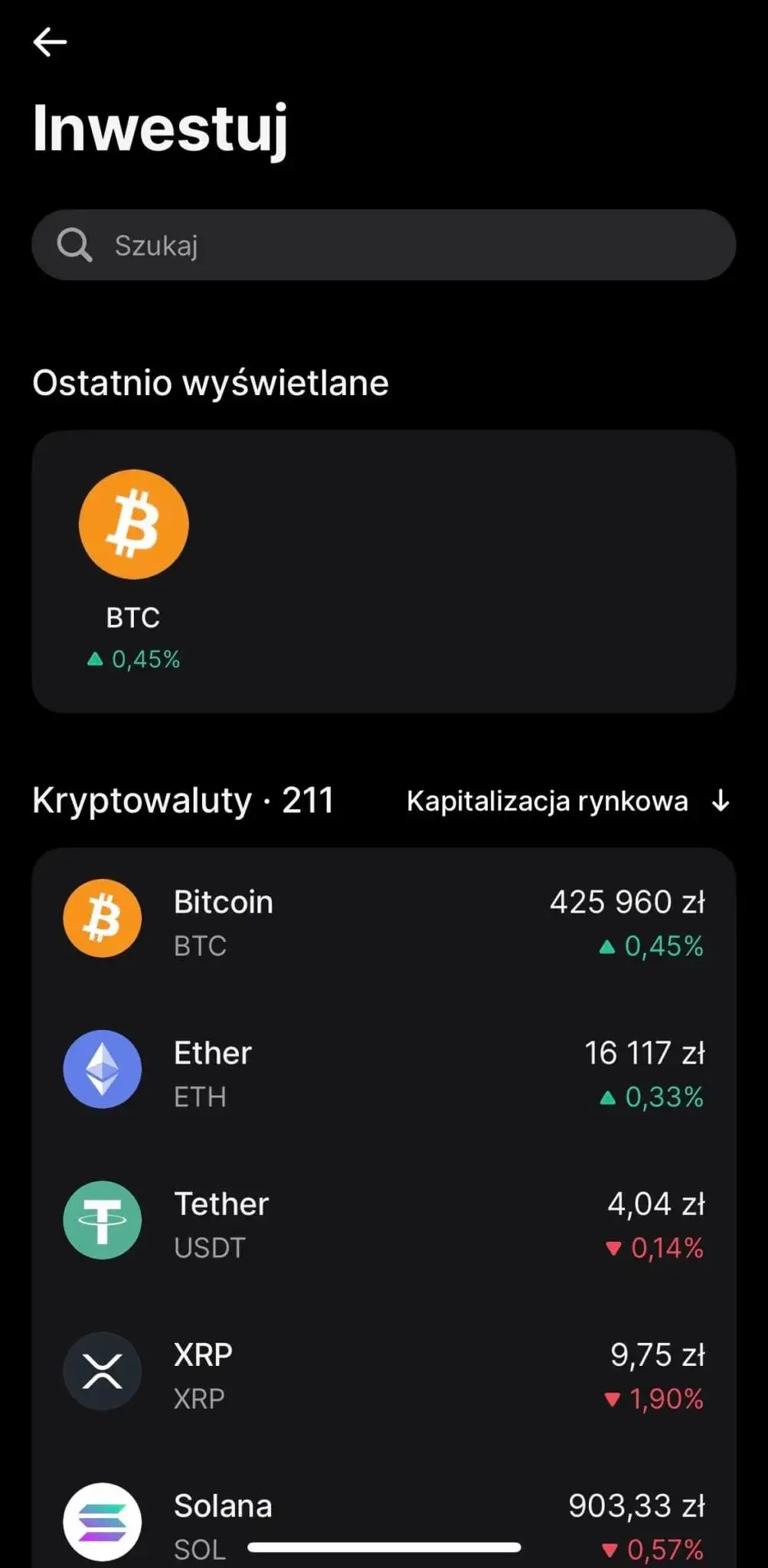The width and height of the screenshot is (768, 1568).
Task: Select the Tether logo icon
Action: 102,1221
